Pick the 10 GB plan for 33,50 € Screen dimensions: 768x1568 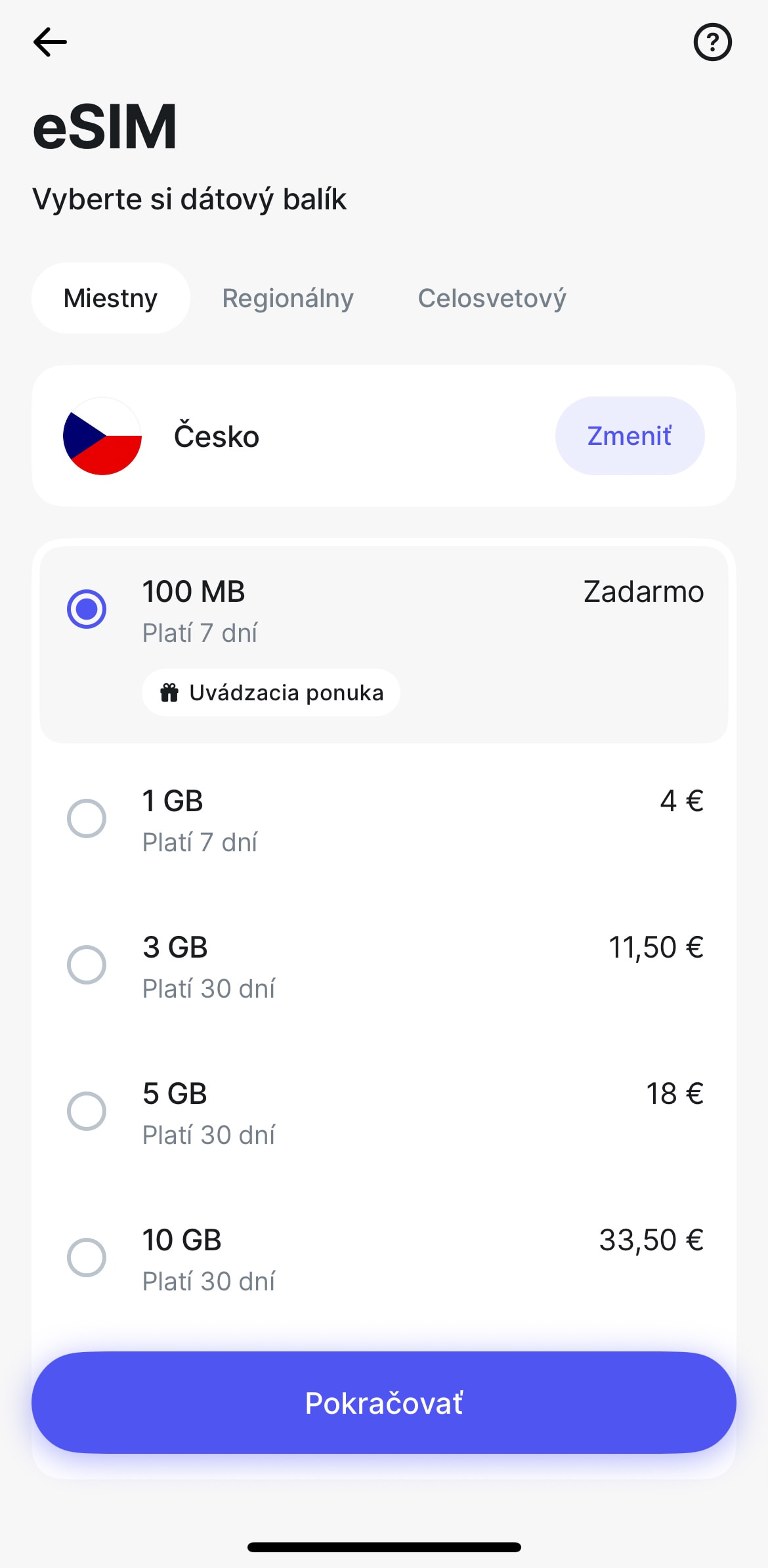point(384,1259)
